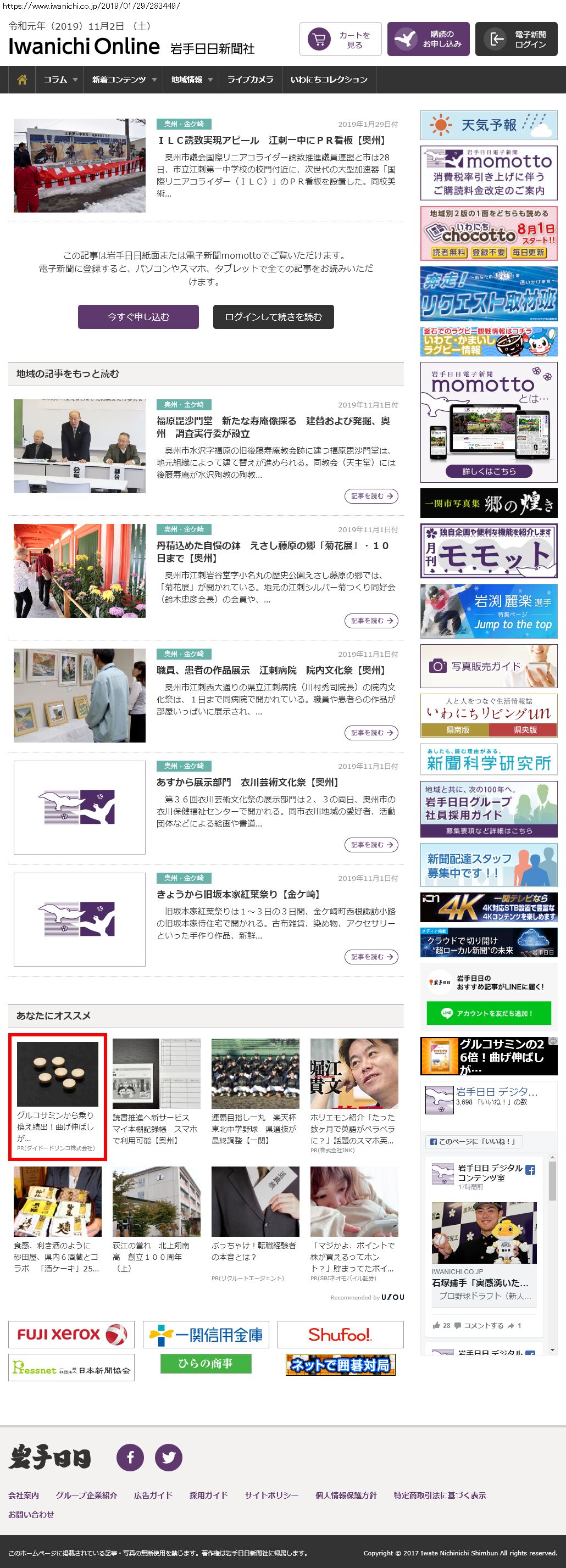Go to ライブカメラ page

250,80
